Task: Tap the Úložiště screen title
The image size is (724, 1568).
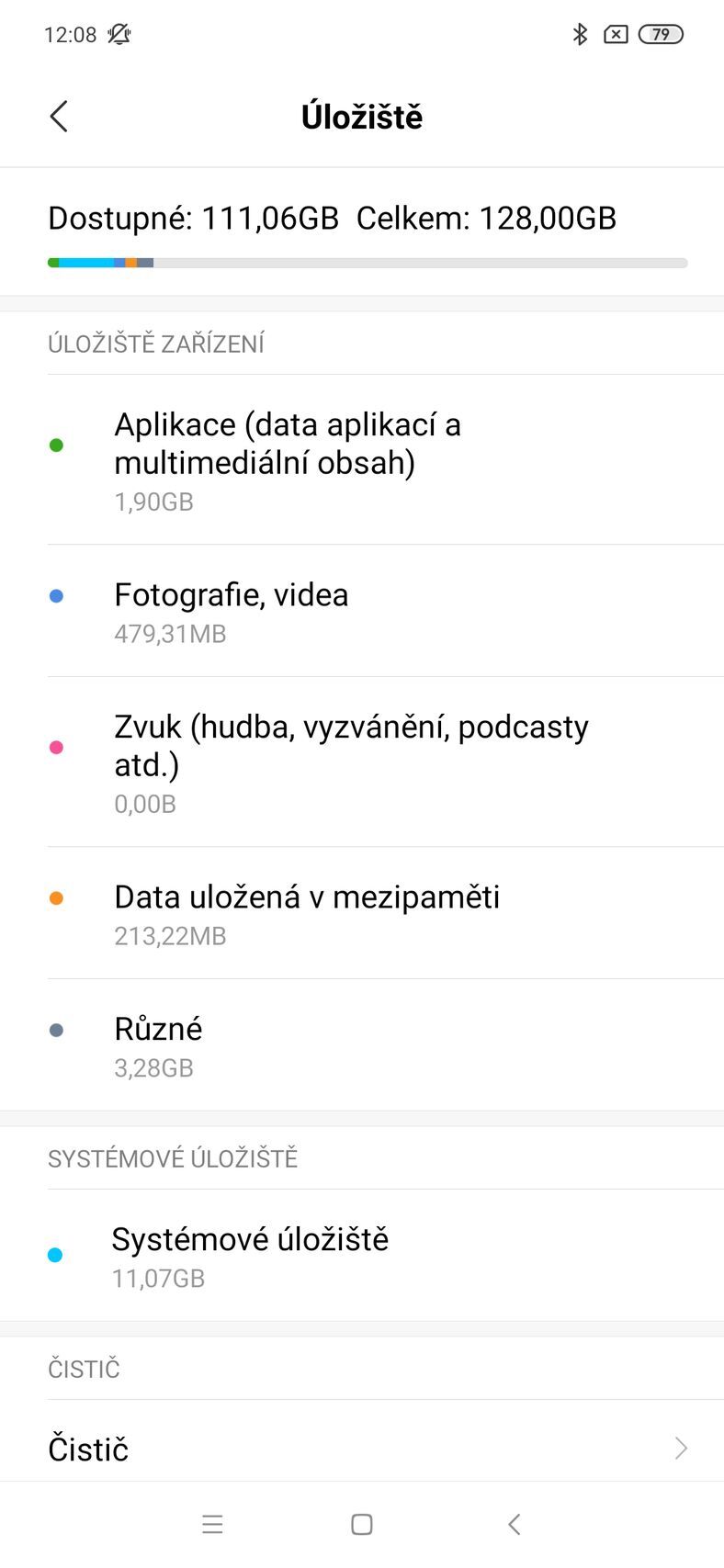Action: pos(362,117)
